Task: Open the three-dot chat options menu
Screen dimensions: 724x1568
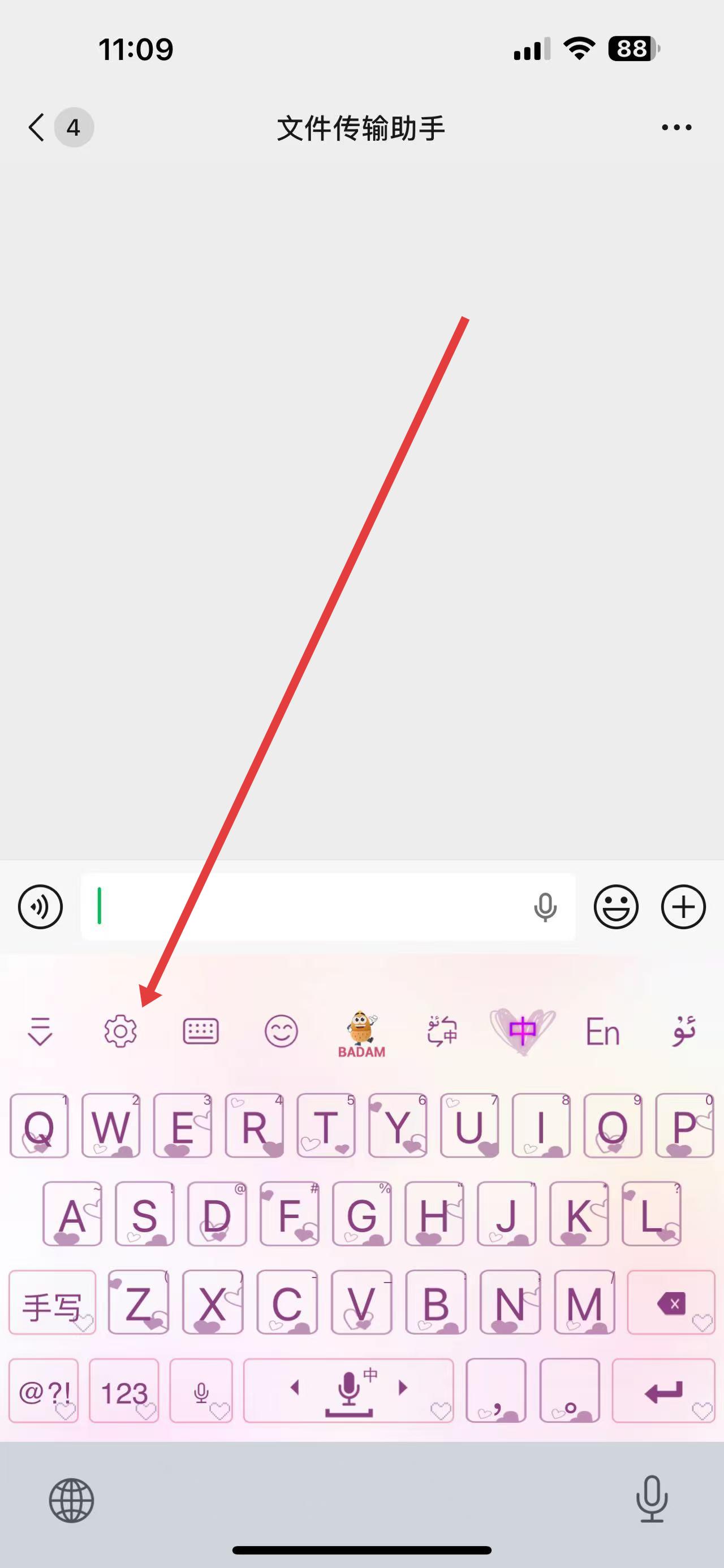Action: tap(676, 127)
